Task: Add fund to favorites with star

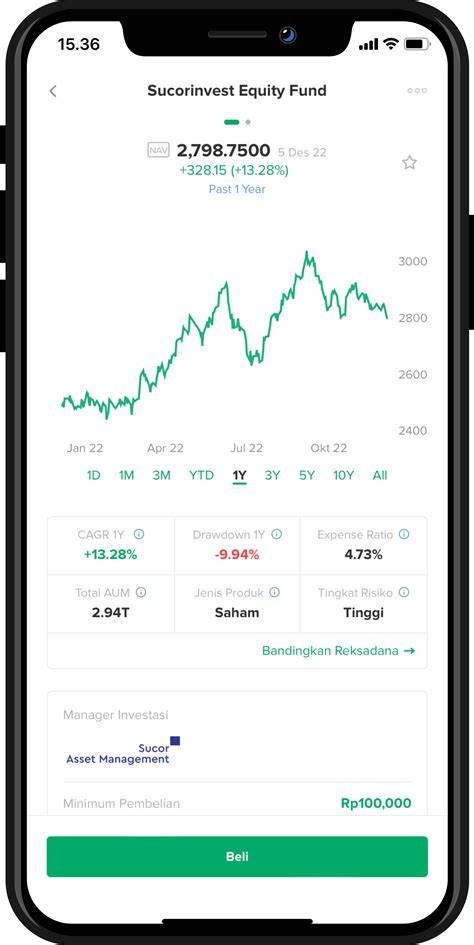Action: pyautogui.click(x=409, y=162)
